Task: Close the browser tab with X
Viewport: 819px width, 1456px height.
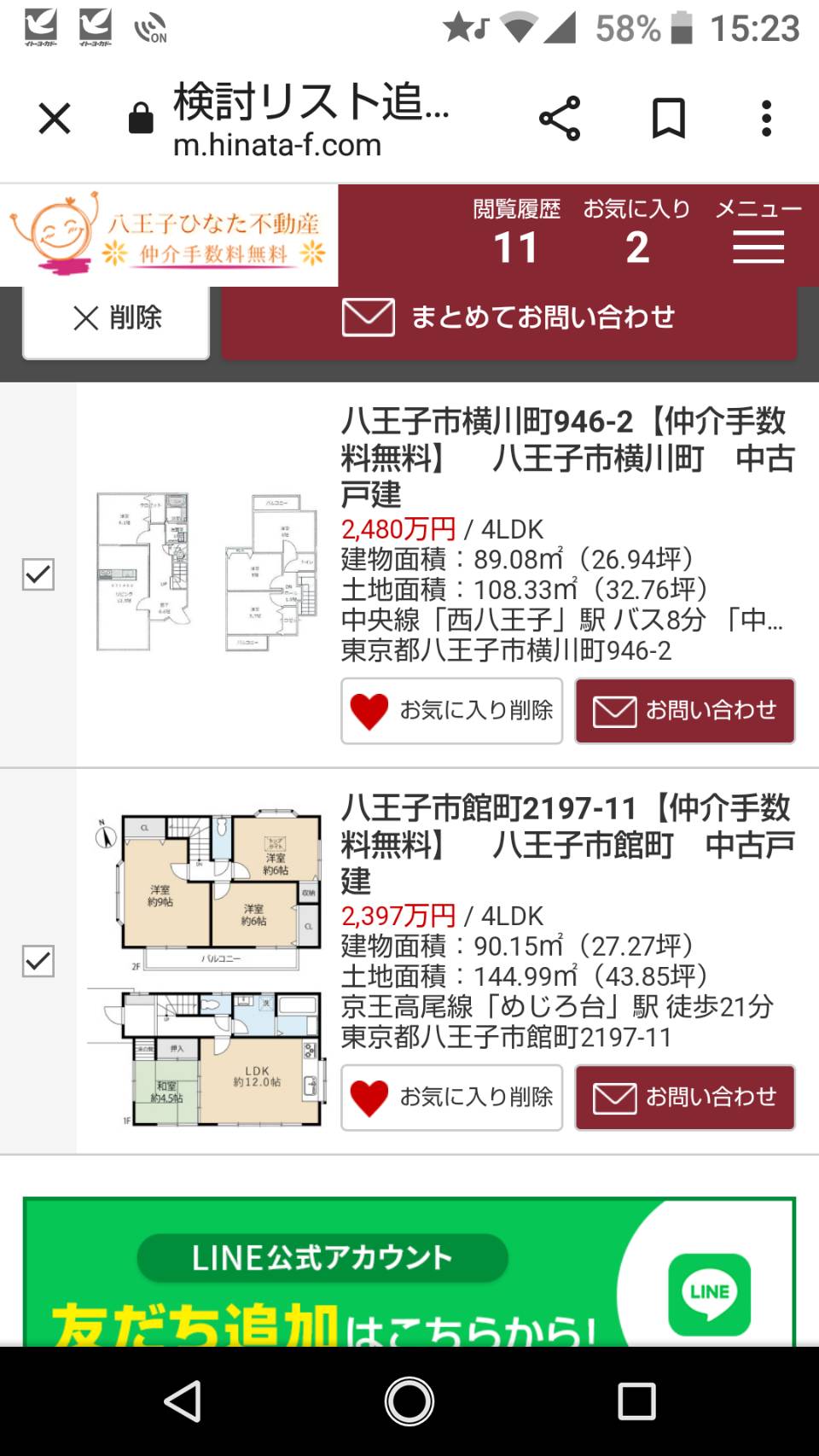Action: (x=55, y=119)
